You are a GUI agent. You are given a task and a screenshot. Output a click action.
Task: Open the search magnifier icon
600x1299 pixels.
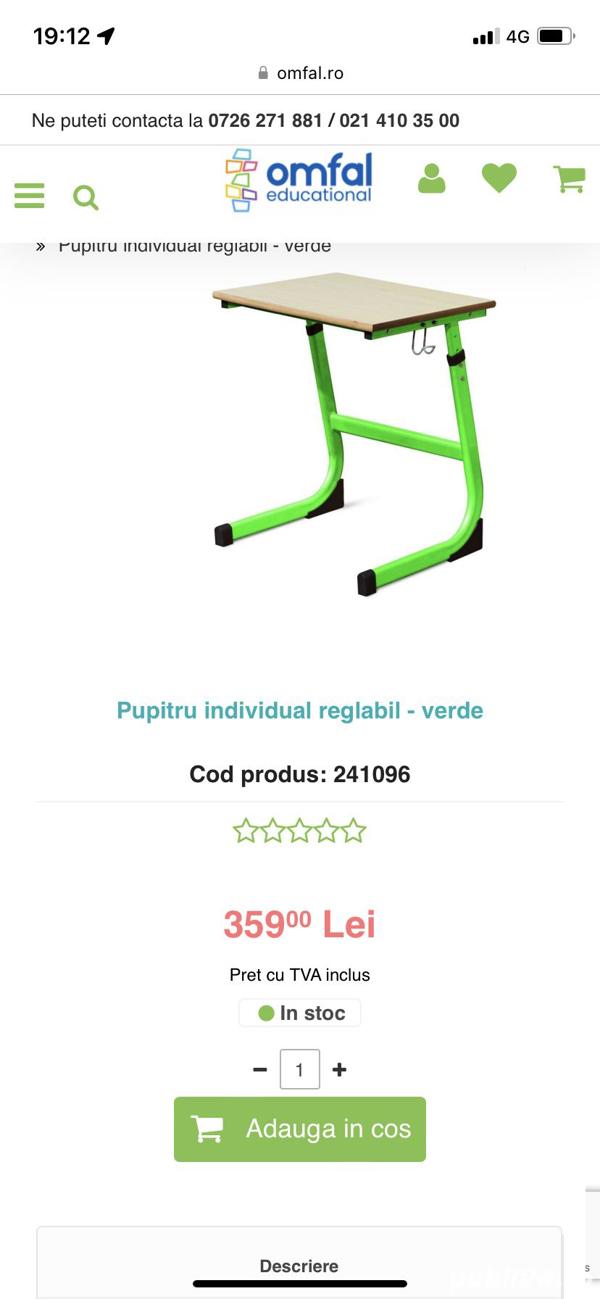tap(86, 197)
